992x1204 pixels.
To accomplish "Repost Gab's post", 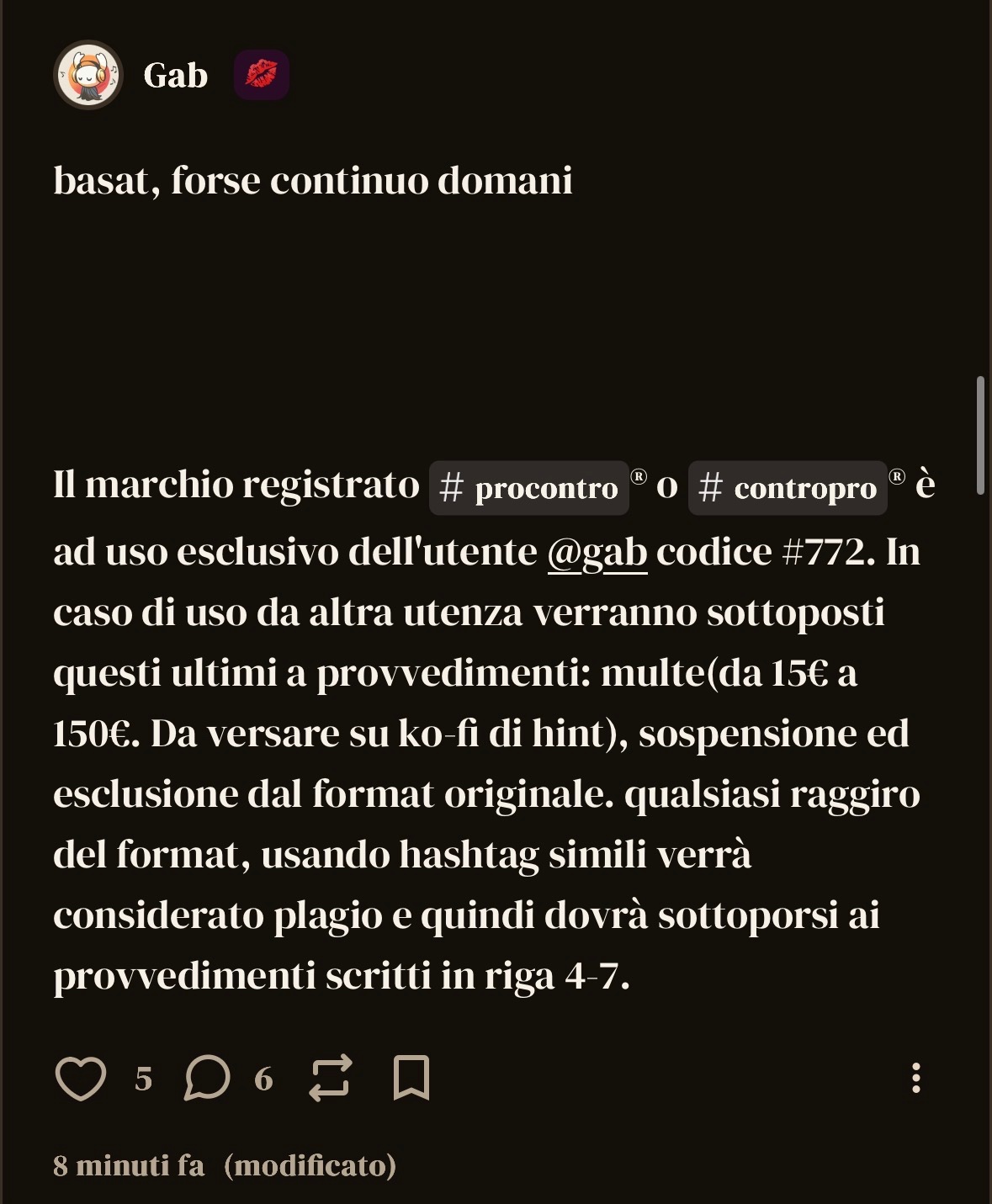I will pyautogui.click(x=329, y=1078).
